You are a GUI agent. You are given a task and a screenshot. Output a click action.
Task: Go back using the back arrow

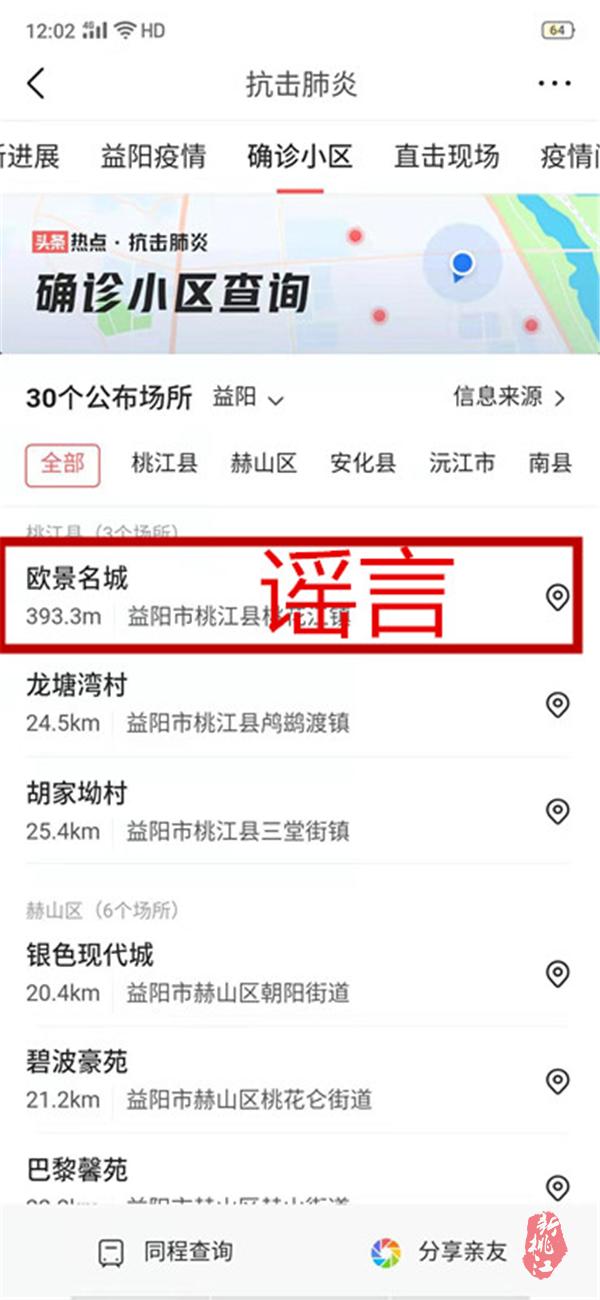tap(36, 83)
